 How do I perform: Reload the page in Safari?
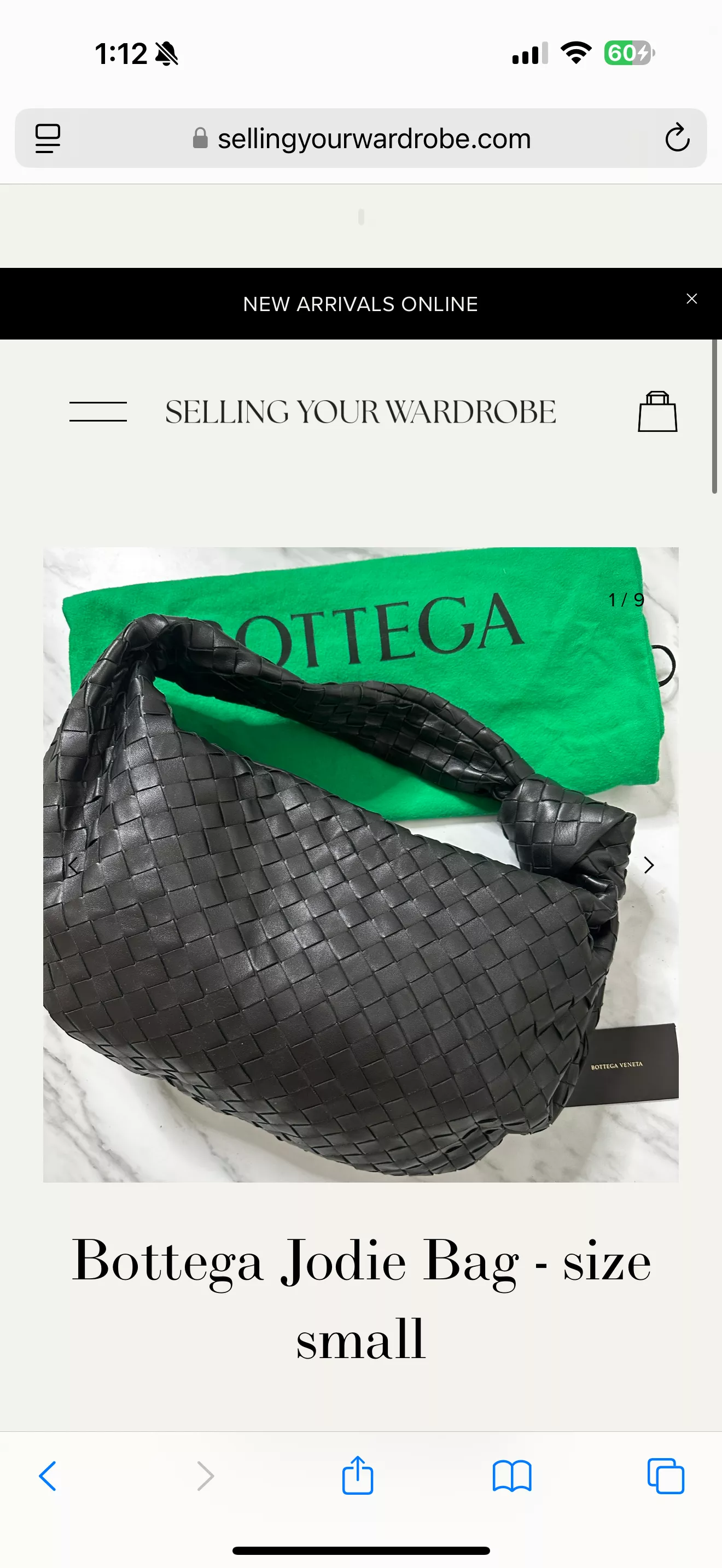pos(677,138)
